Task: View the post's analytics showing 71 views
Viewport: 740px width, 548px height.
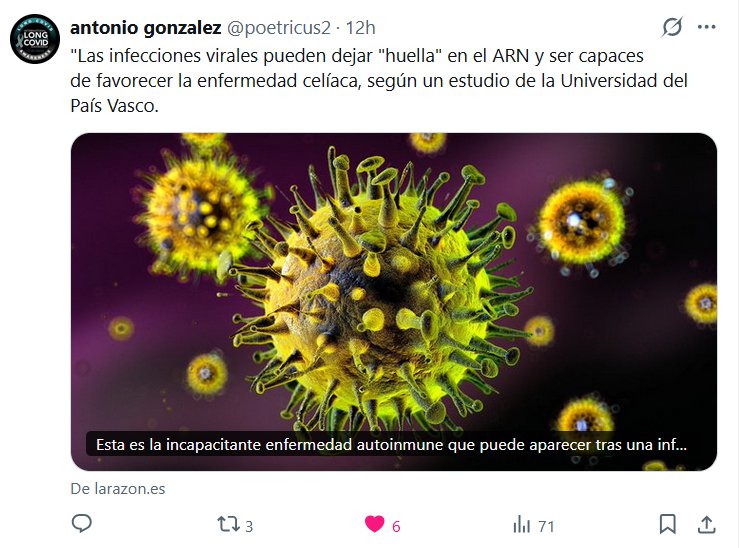Action: [521, 525]
